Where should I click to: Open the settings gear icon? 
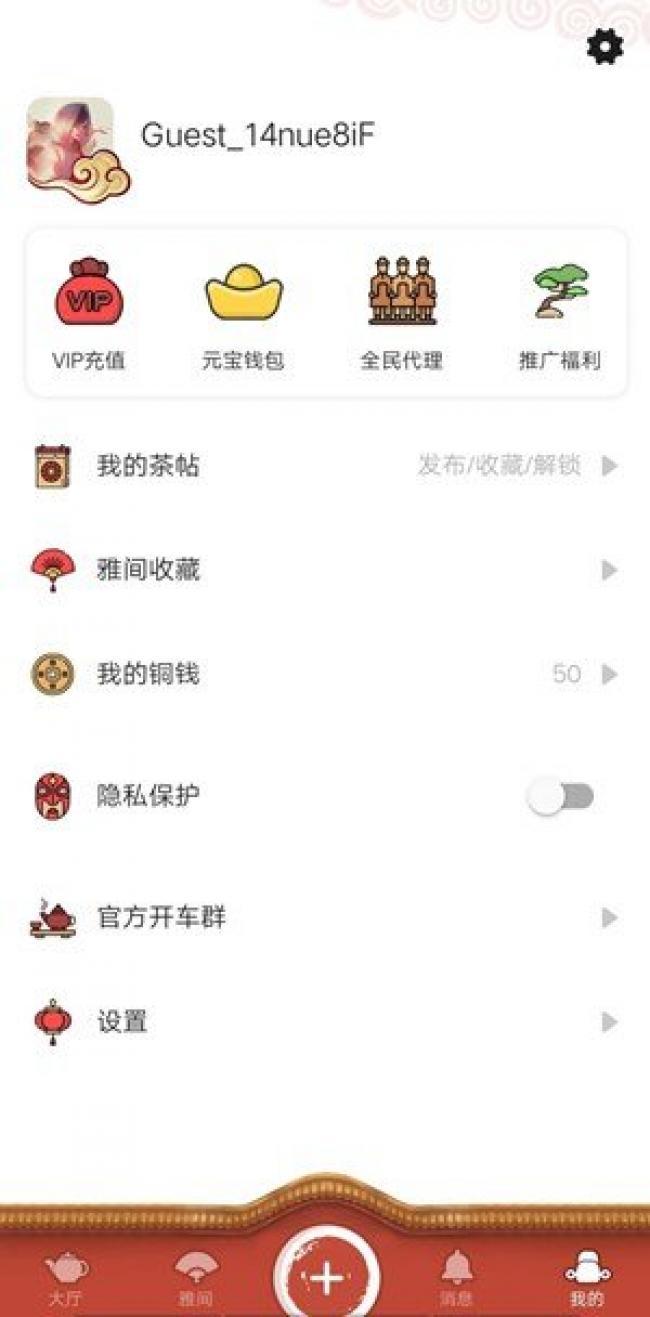point(605,47)
